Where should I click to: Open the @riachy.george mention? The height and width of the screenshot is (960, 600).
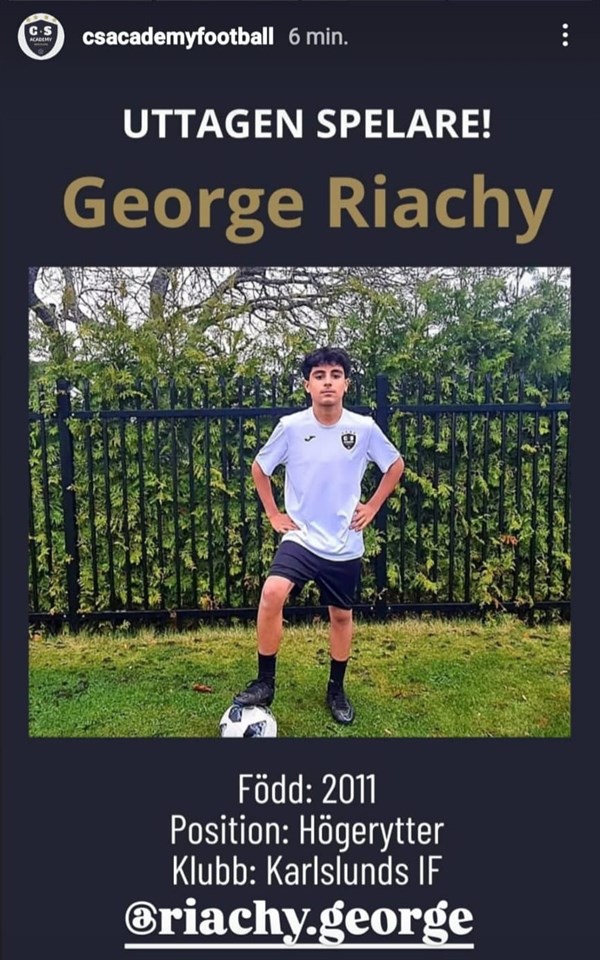click(299, 918)
